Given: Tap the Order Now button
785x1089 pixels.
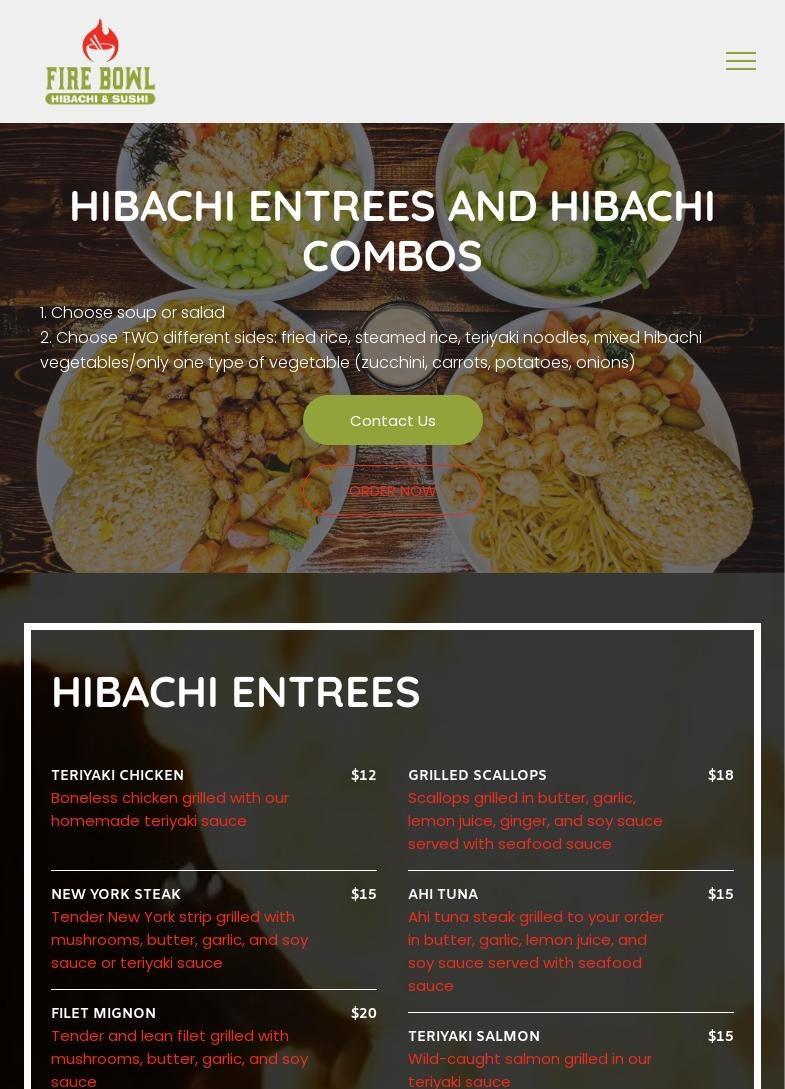Looking at the screenshot, I should coord(392,491).
